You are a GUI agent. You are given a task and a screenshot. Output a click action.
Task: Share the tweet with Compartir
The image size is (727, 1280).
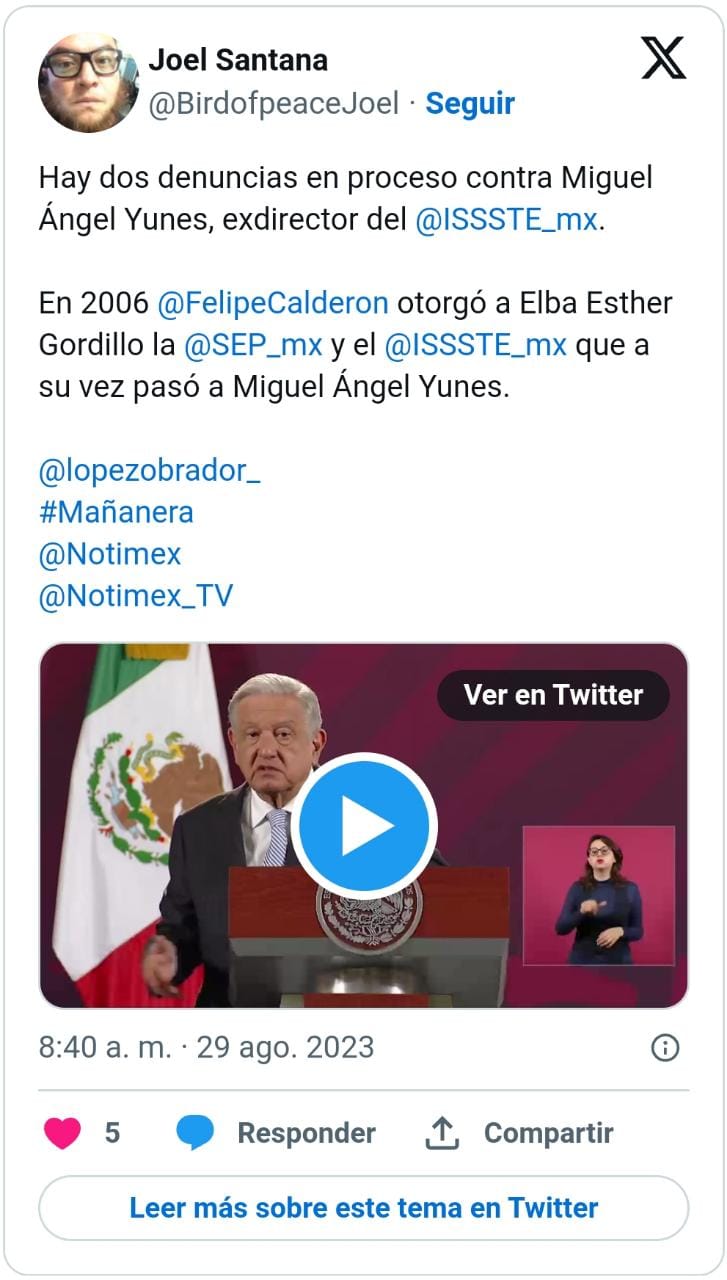[519, 1133]
